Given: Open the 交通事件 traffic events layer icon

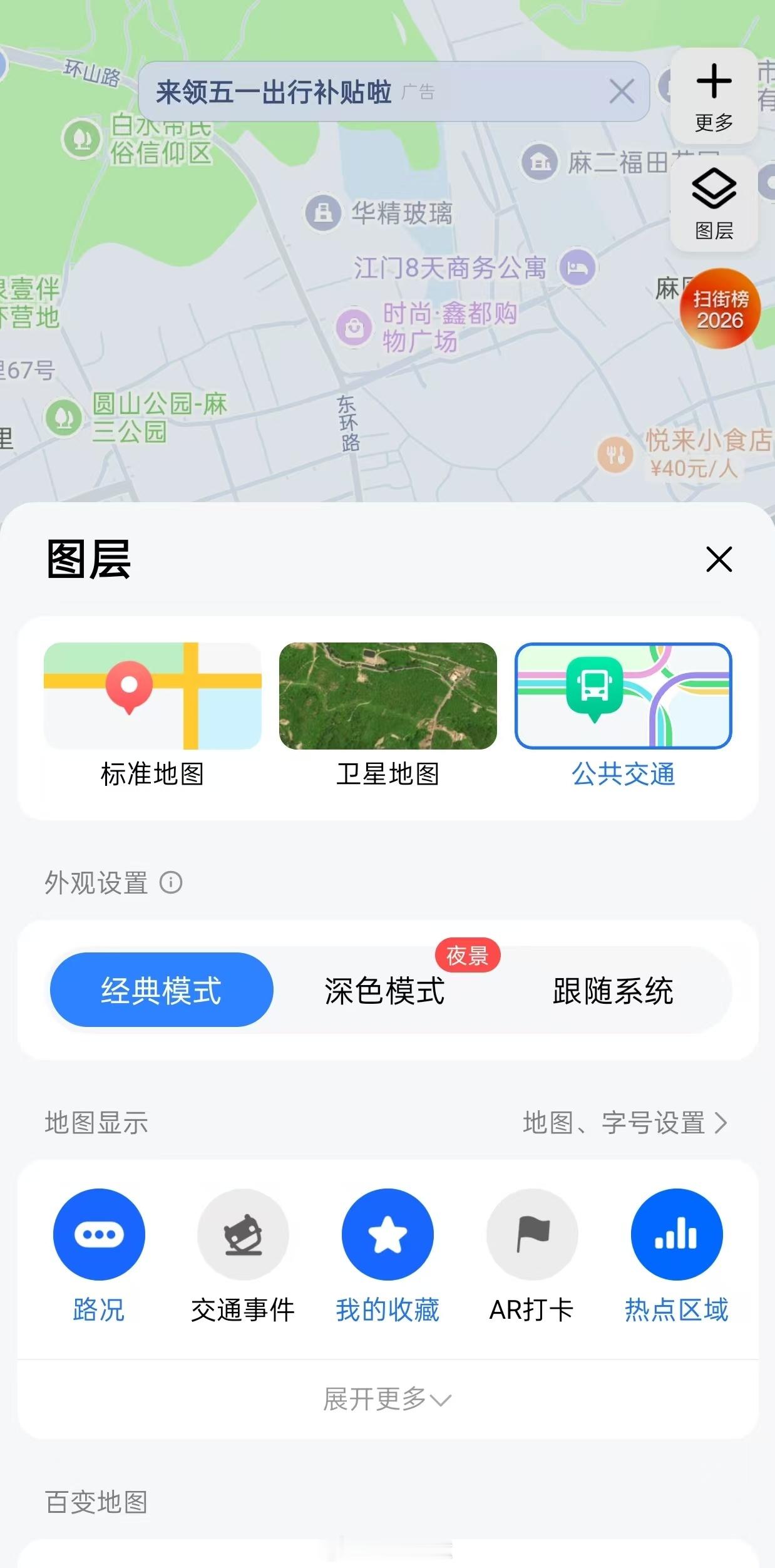Looking at the screenshot, I should click(x=244, y=1234).
